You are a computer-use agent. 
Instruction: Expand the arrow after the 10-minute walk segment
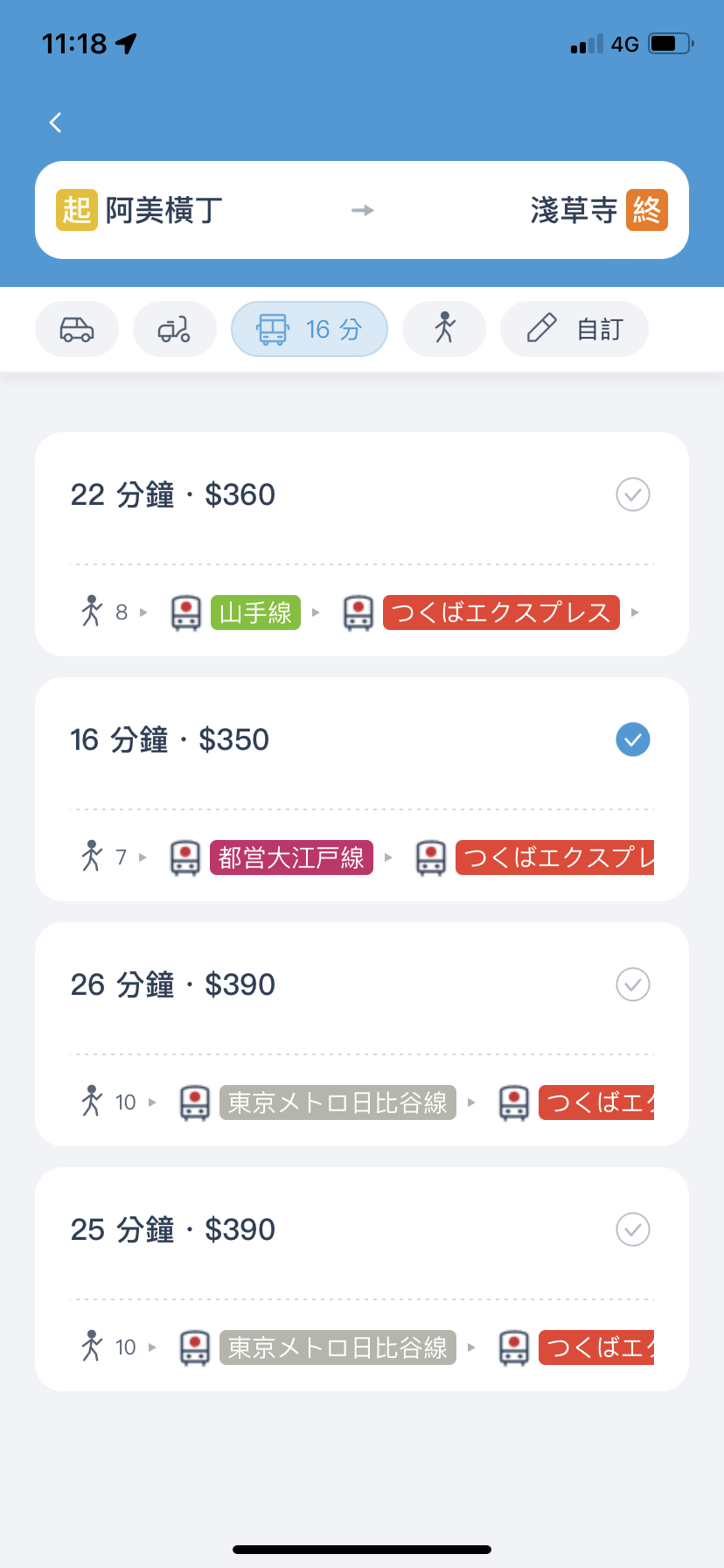[154, 1102]
